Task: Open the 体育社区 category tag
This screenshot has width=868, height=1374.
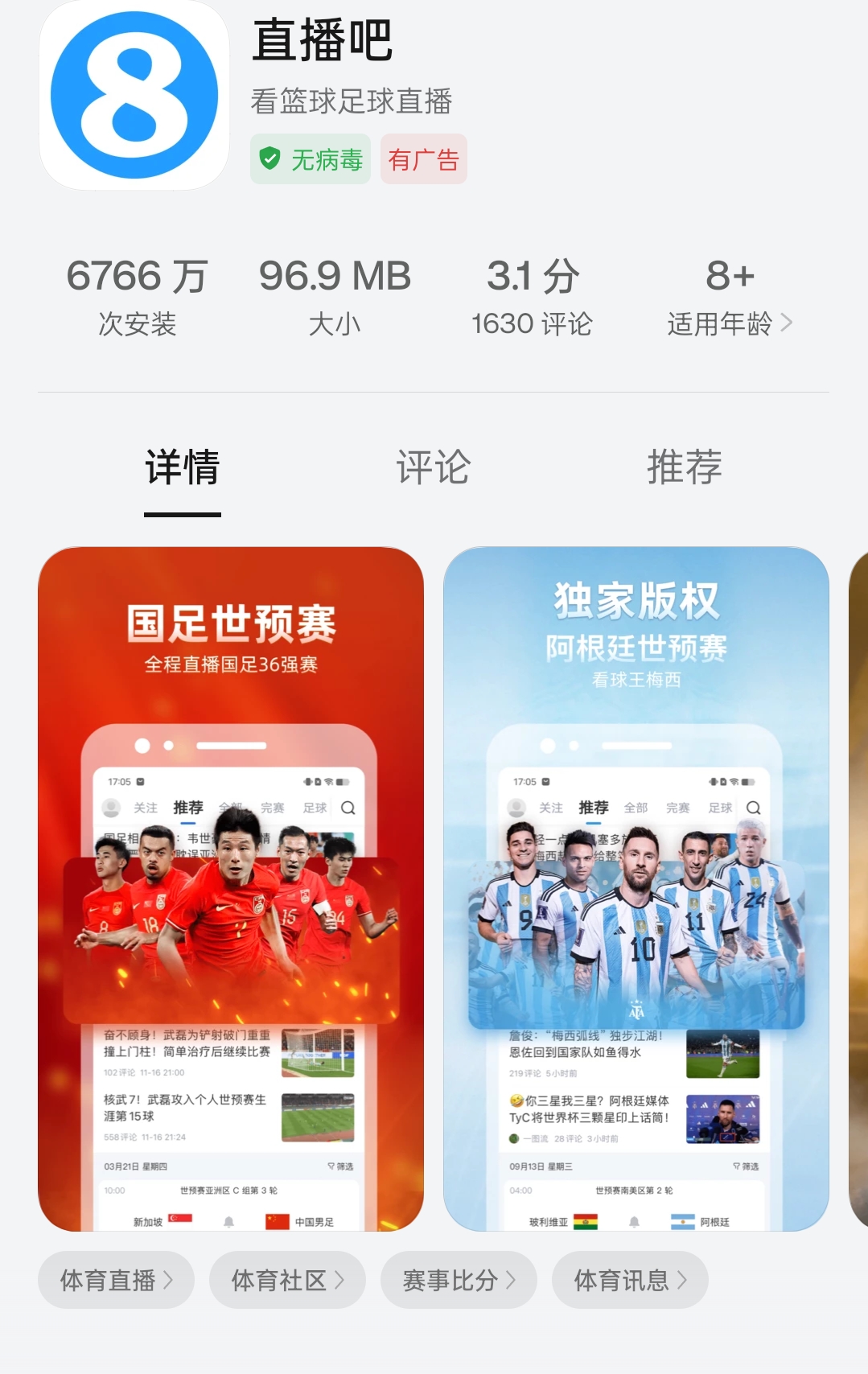Action: click(286, 1280)
